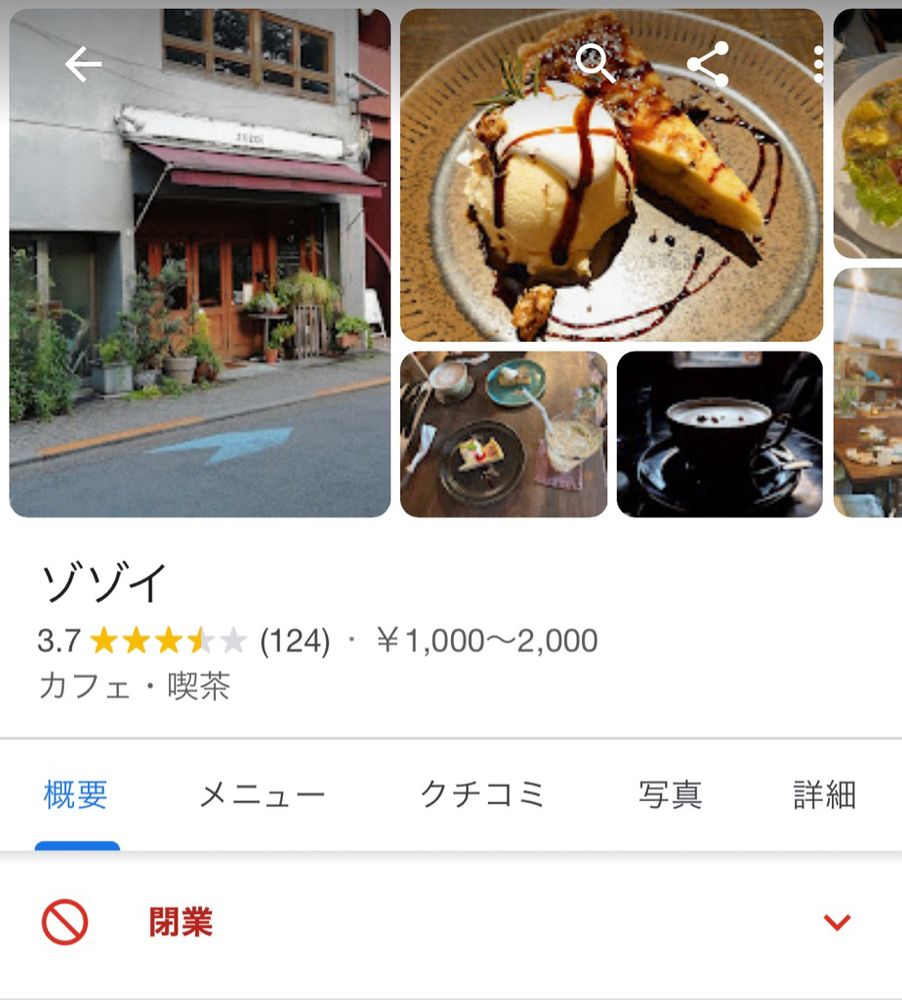Select the 概要 tab
This screenshot has width=902, height=1000.
pyautogui.click(x=75, y=795)
